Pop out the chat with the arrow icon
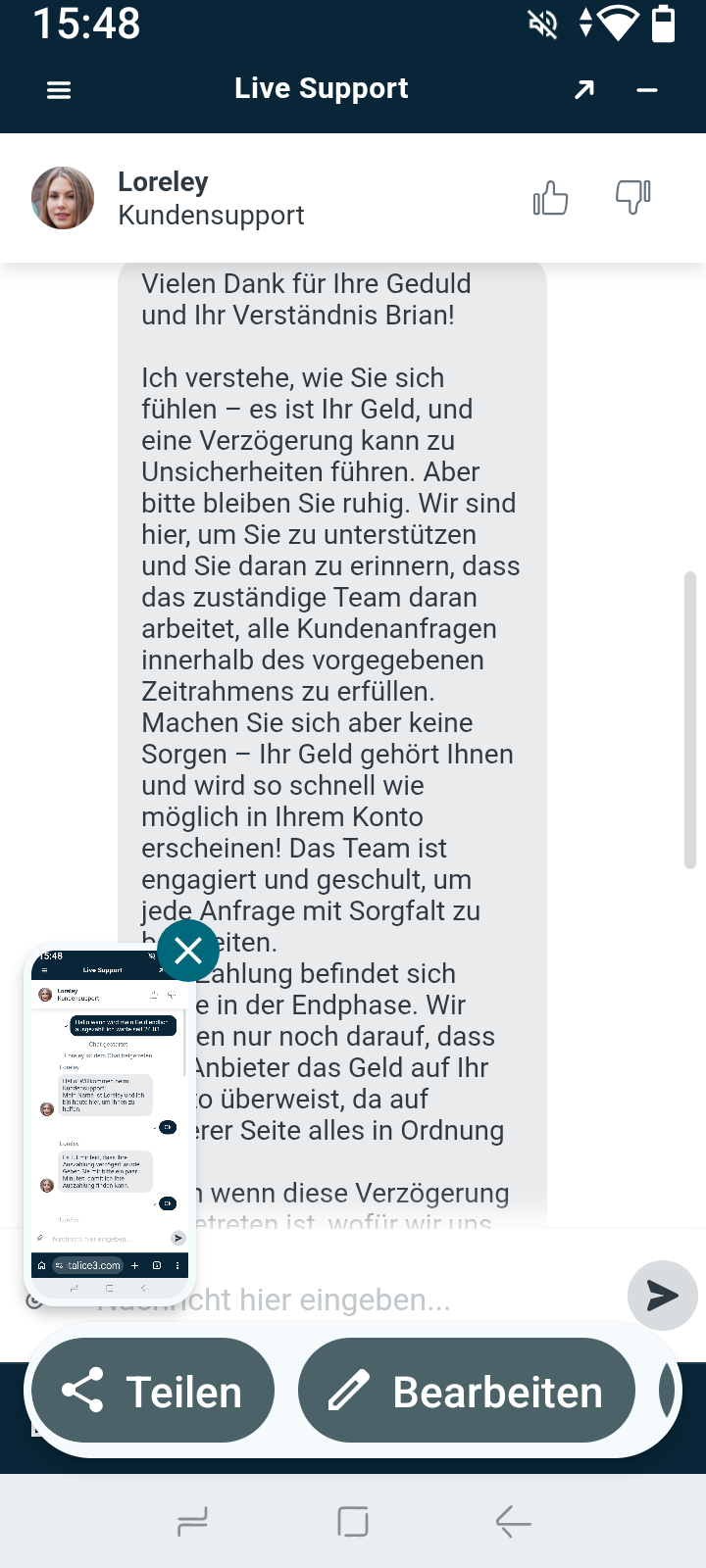The image size is (706, 1568). [584, 90]
